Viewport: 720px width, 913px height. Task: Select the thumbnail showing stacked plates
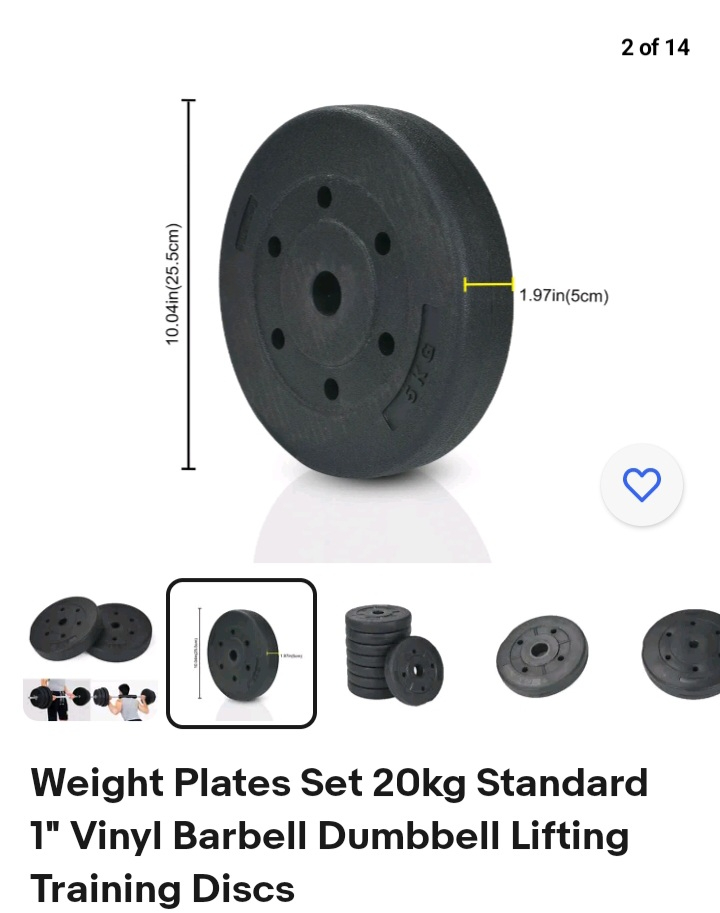(x=392, y=655)
